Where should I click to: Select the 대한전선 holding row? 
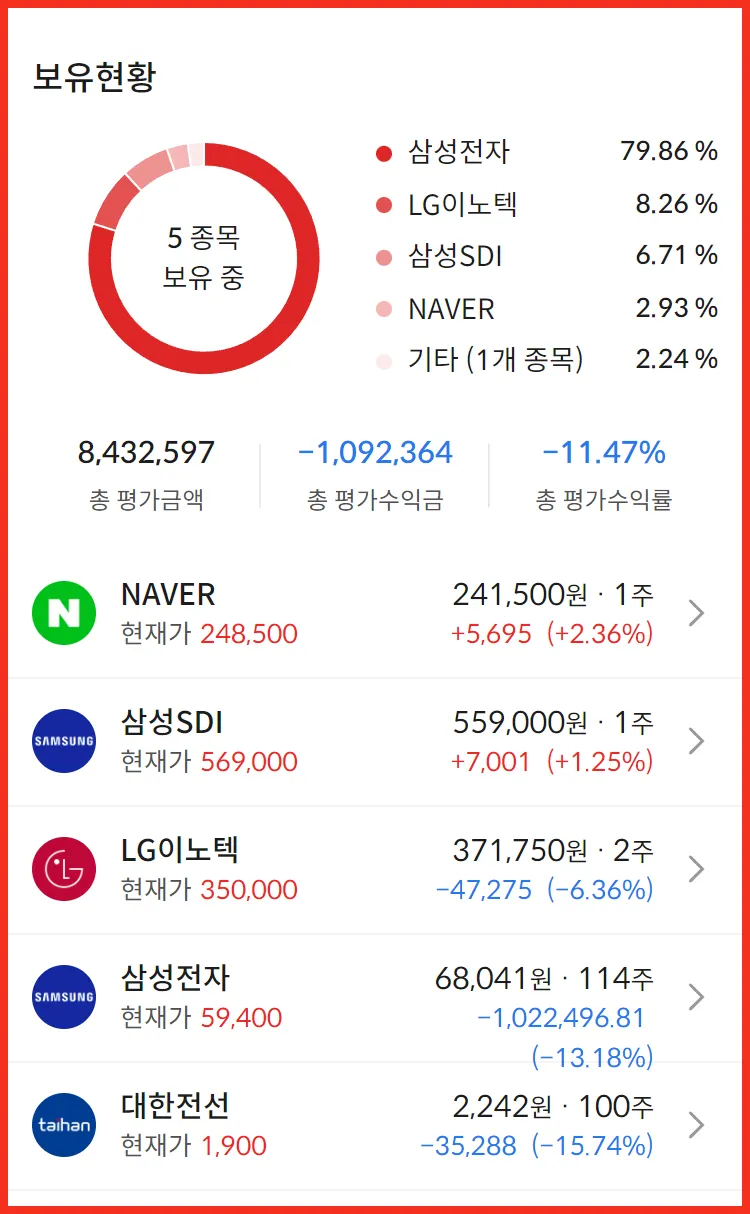[x=375, y=1125]
